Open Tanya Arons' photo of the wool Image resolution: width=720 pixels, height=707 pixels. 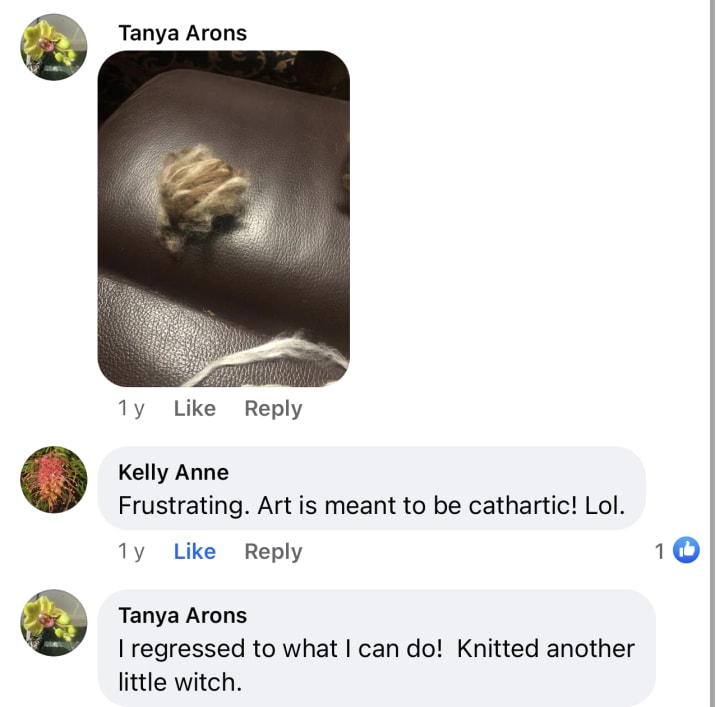tap(224, 219)
